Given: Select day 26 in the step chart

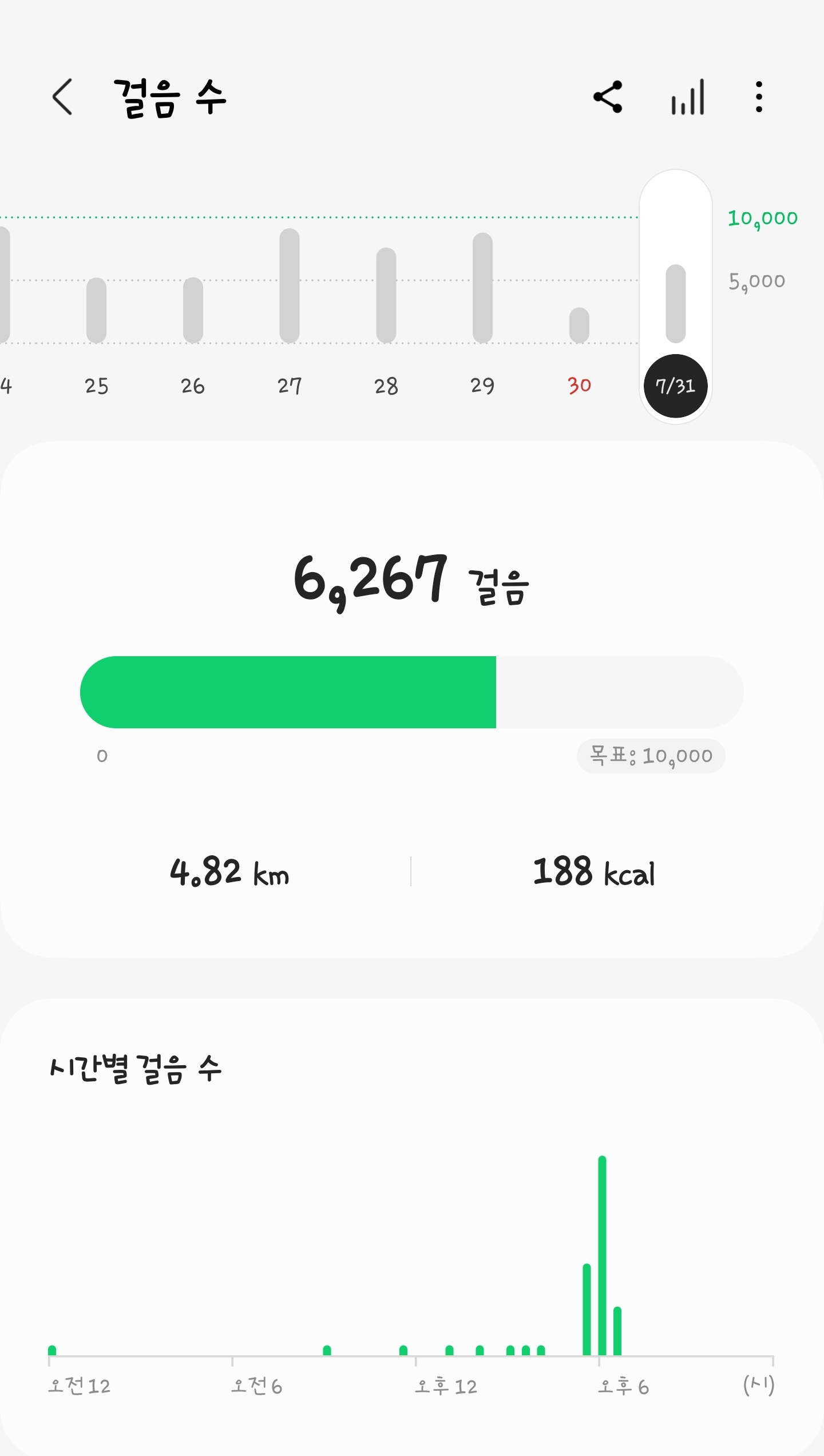Looking at the screenshot, I should (x=193, y=386).
